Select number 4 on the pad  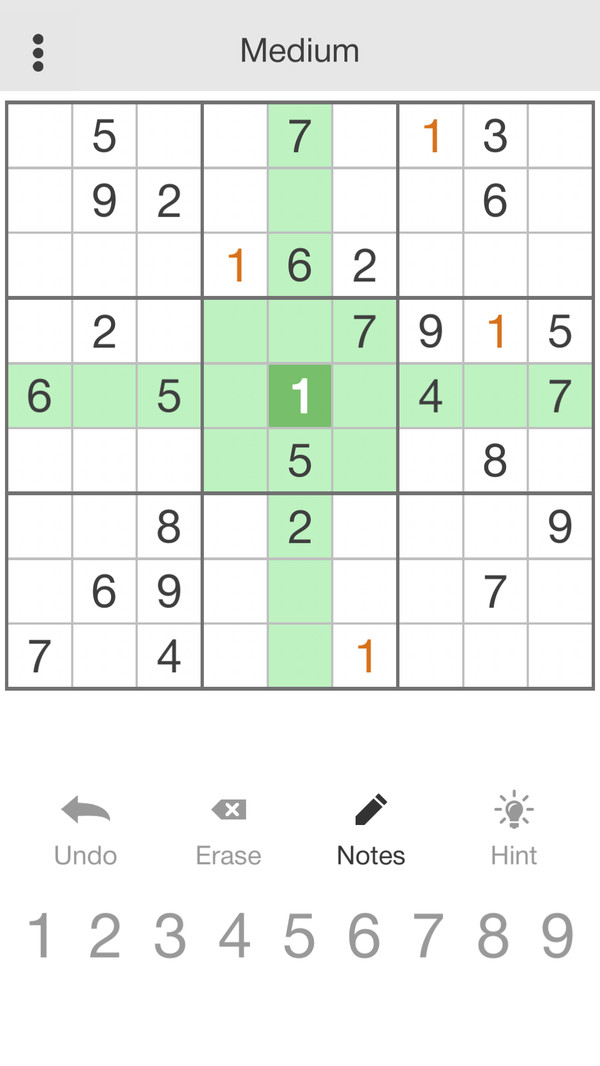(x=235, y=937)
